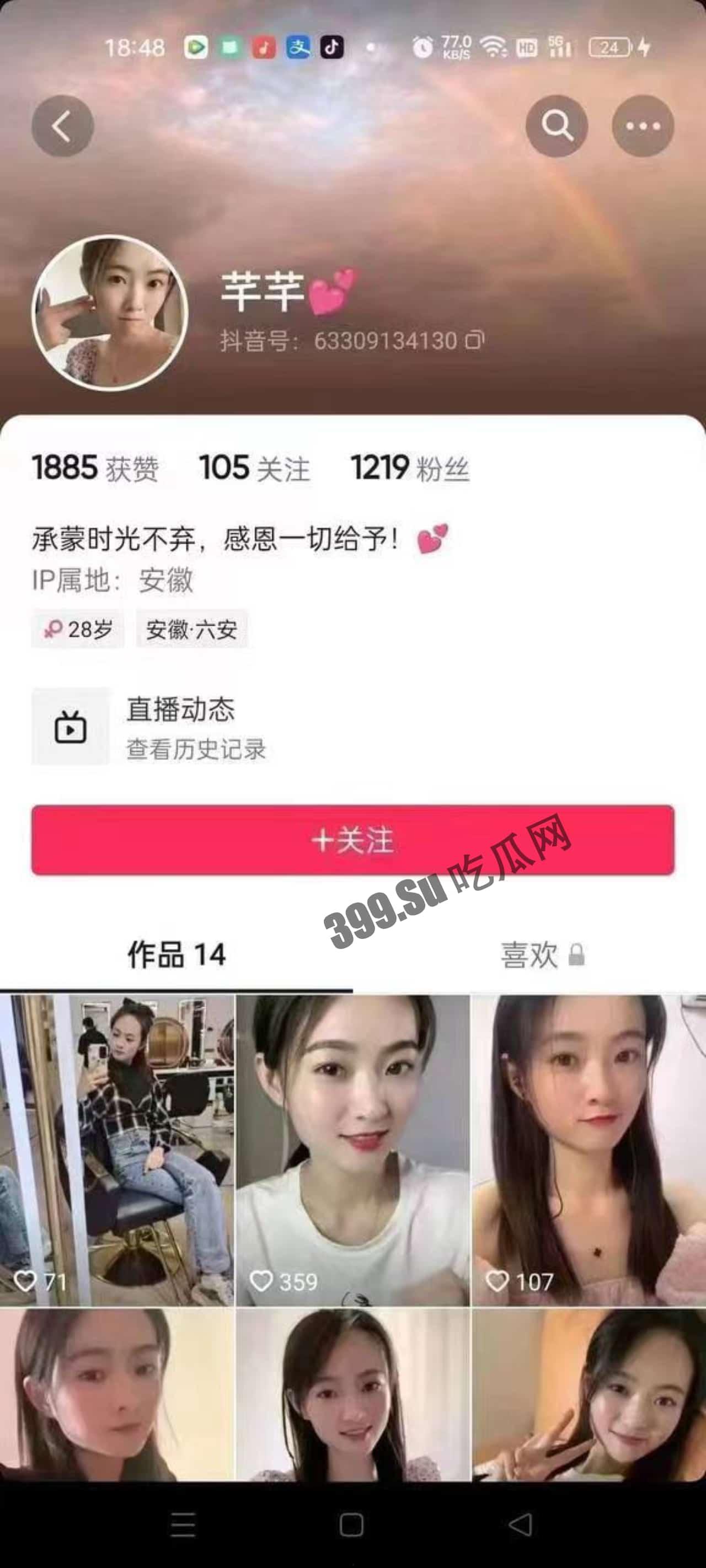Screen dimensions: 706x1568
Task: View the 1219 粉丝 followers list
Action: coord(409,468)
